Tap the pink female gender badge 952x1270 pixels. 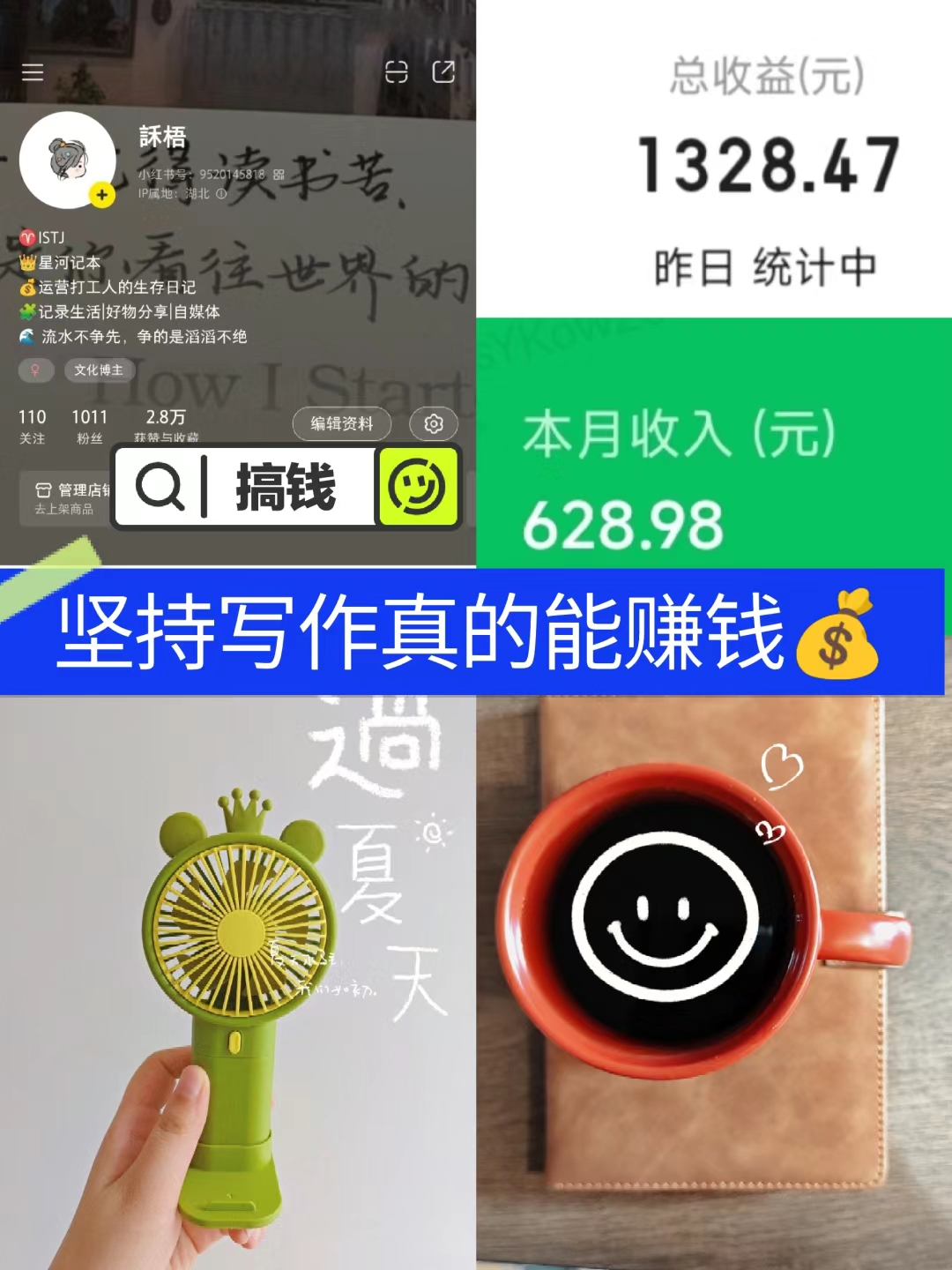click(x=35, y=370)
